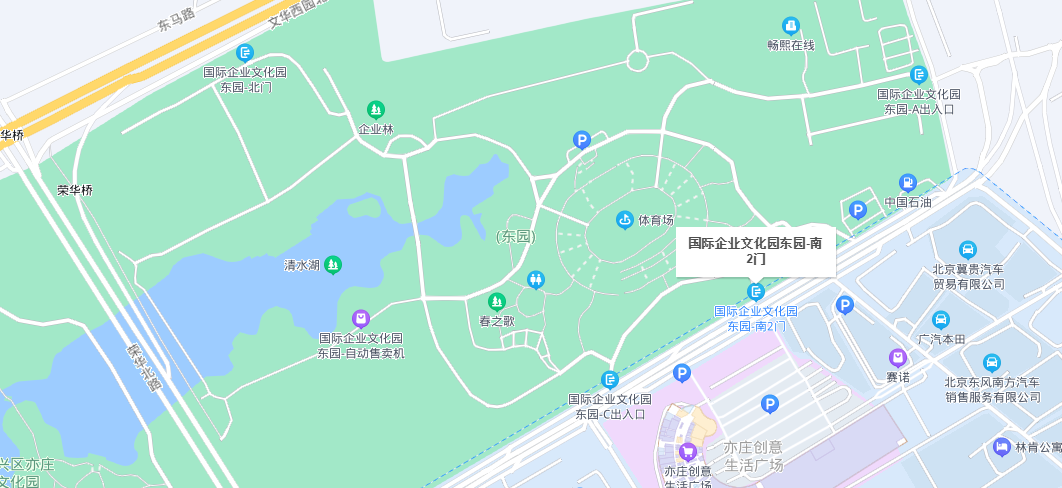Select the 东园-A出入口 entrance marker
Image resolution: width=1062 pixels, height=488 pixels.
click(918, 74)
